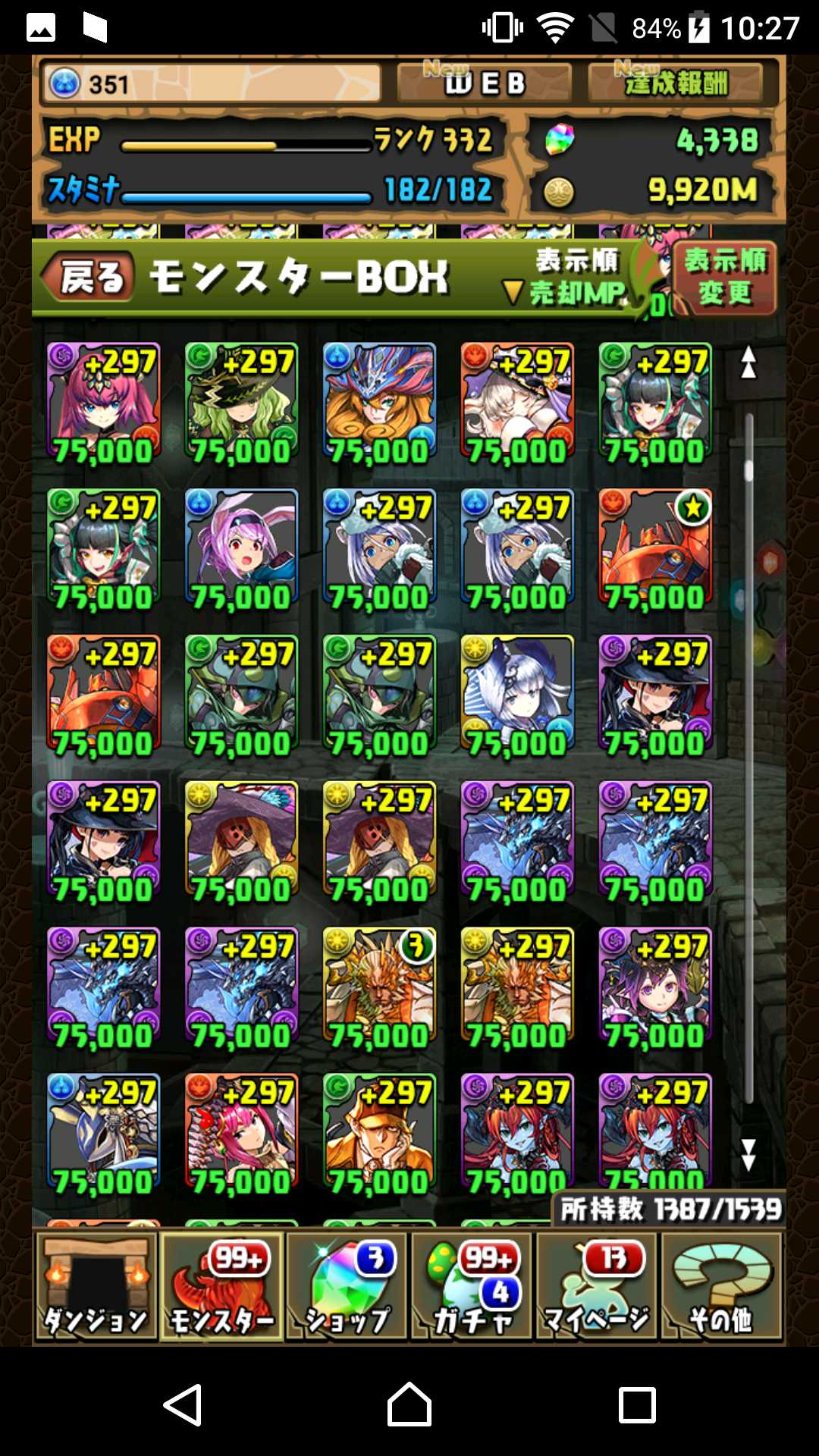Switch to the マイページ tab
819x1456 pixels.
pos(598,1286)
